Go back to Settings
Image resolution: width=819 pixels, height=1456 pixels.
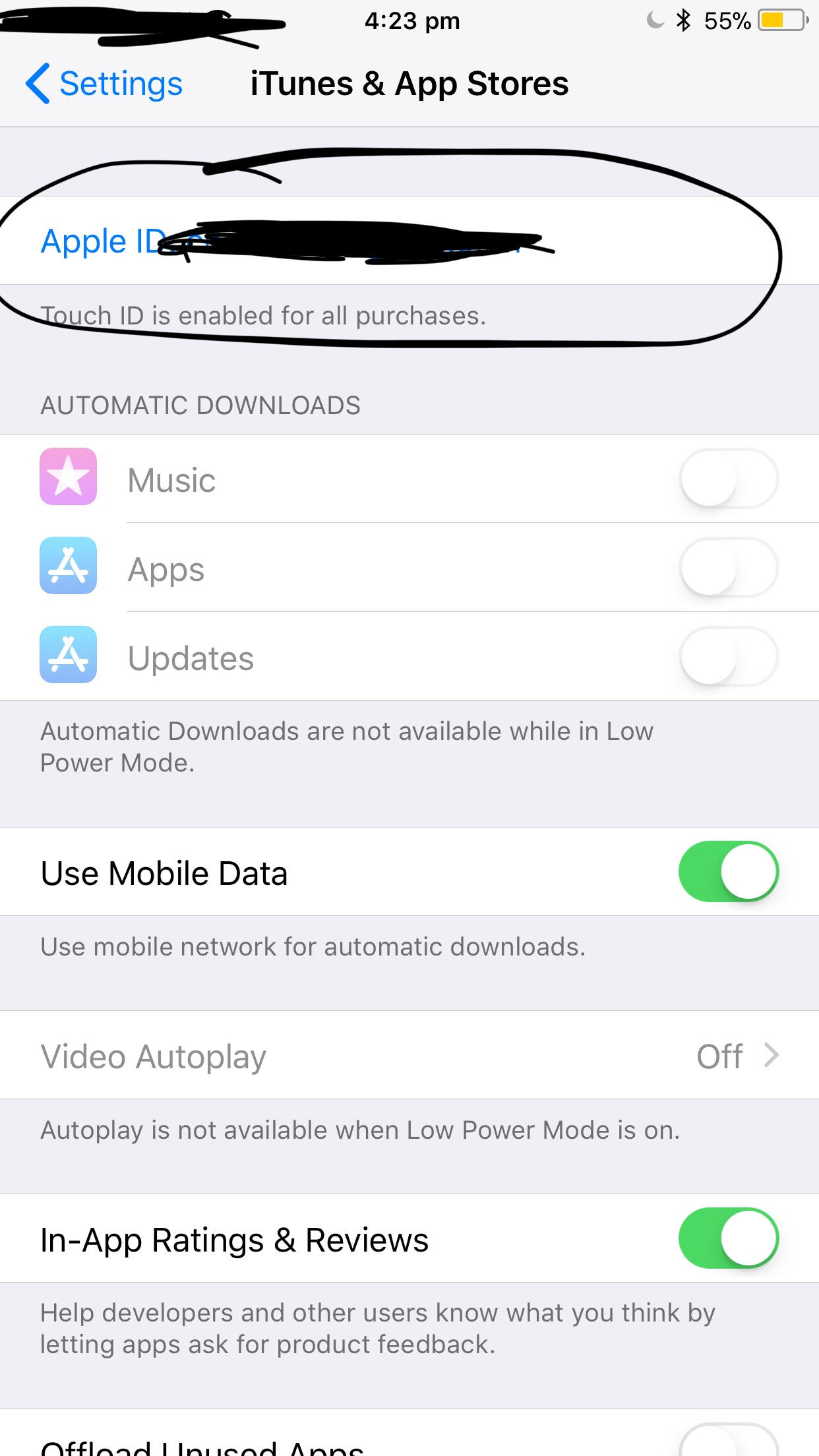[104, 84]
